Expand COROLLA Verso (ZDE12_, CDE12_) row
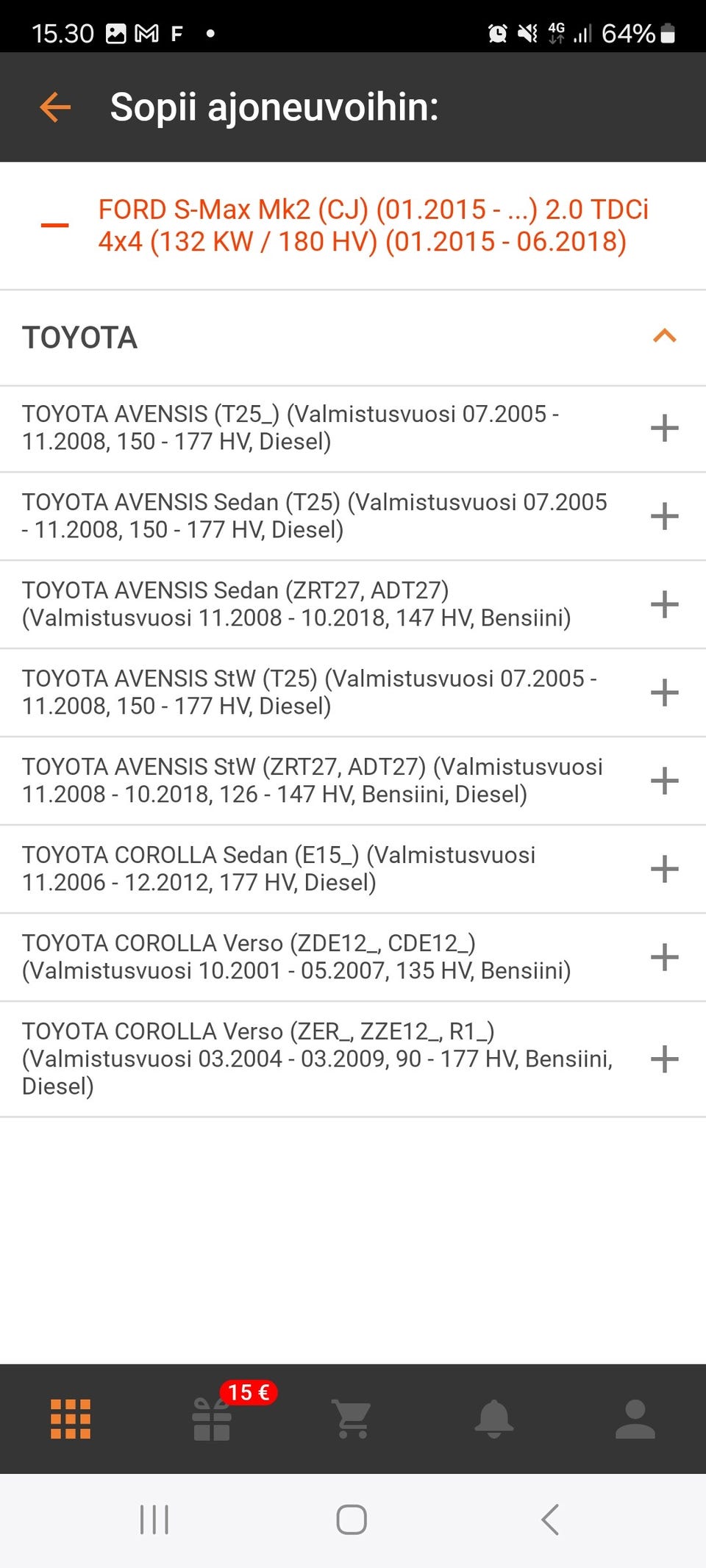This screenshot has height=1568, width=706. [664, 957]
